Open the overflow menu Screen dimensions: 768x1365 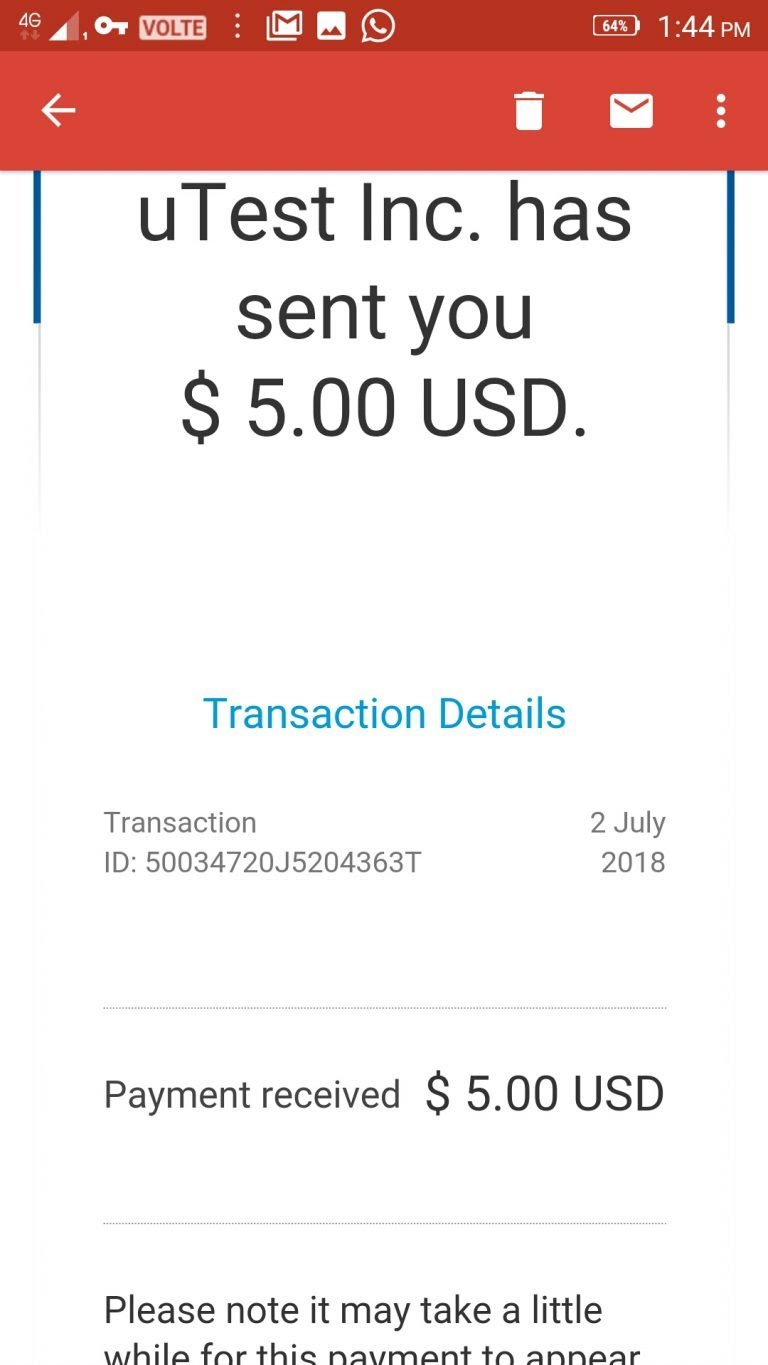(720, 111)
